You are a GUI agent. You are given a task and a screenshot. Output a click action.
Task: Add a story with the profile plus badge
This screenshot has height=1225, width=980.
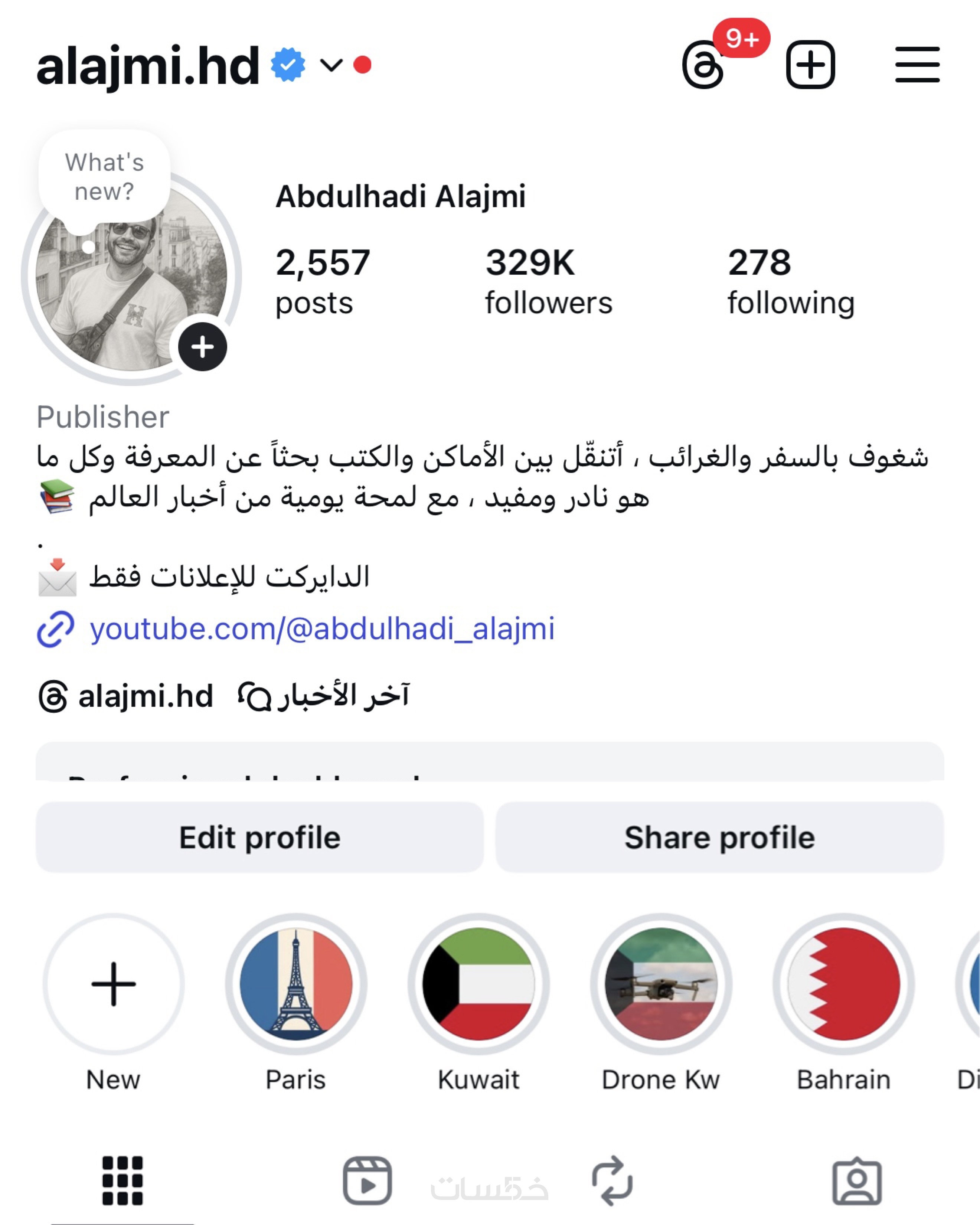pos(202,347)
